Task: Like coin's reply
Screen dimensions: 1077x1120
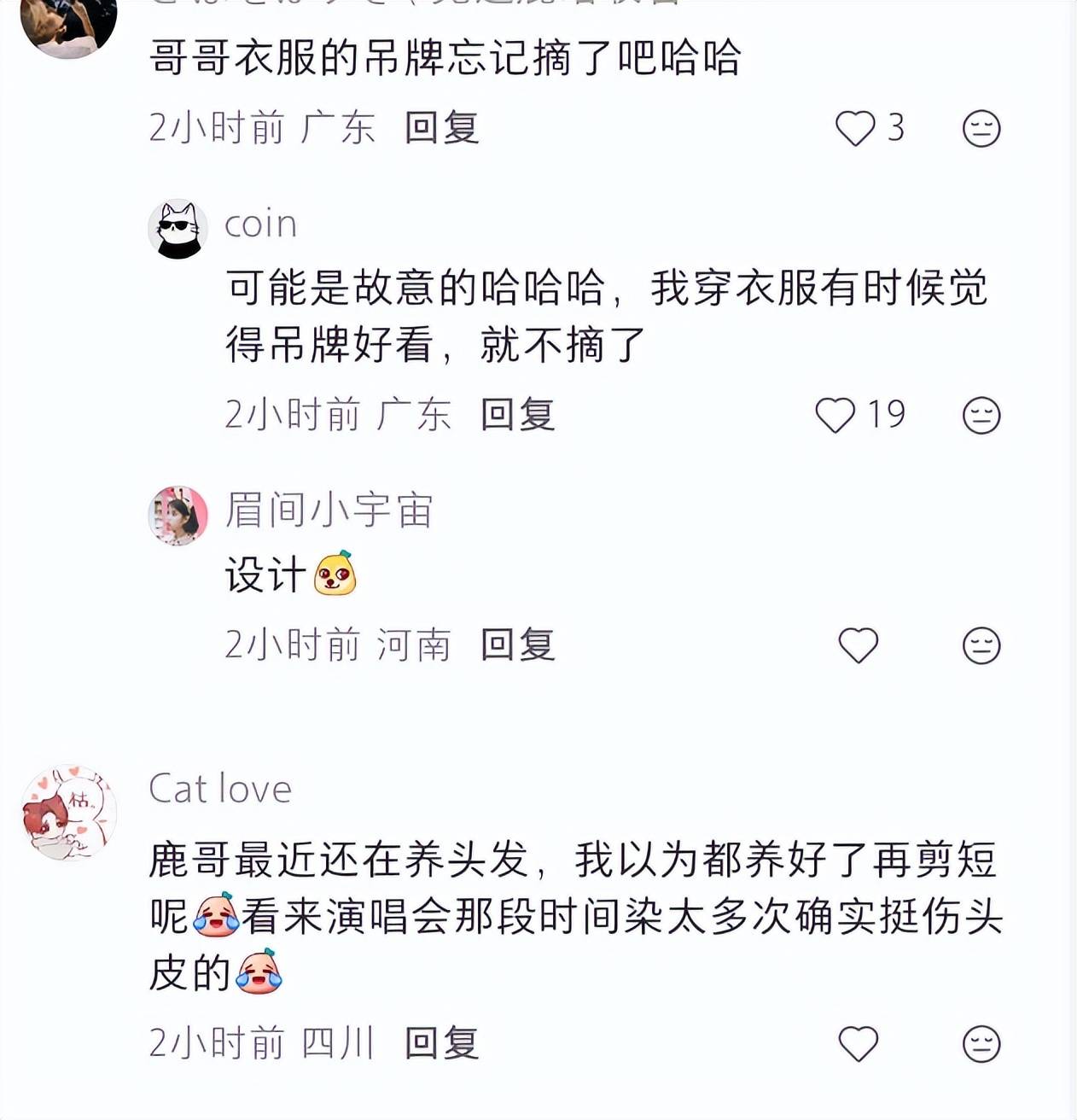Action: pos(835,416)
